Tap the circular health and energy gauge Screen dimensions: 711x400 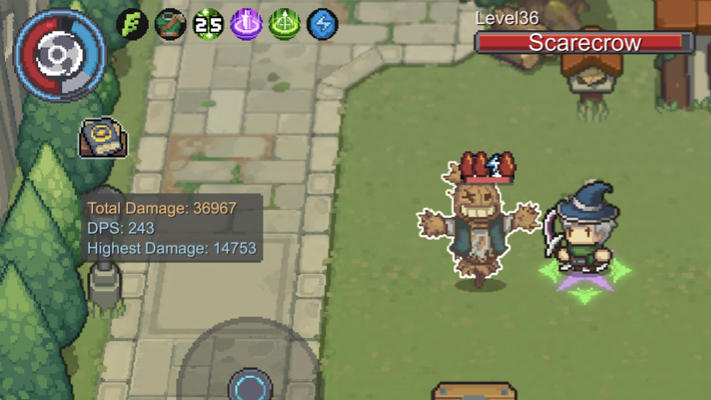(59, 54)
